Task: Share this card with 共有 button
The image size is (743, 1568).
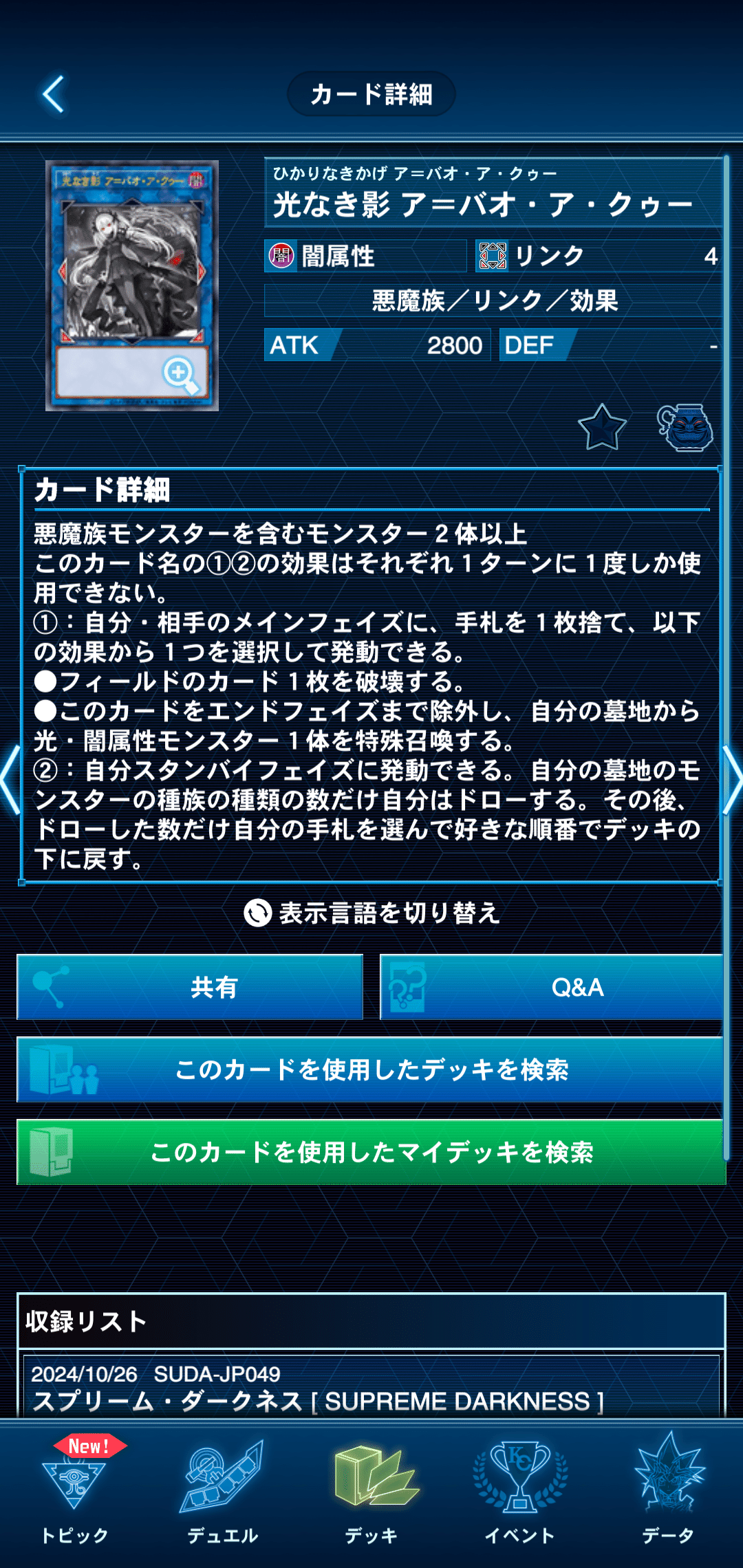Action: (190, 987)
